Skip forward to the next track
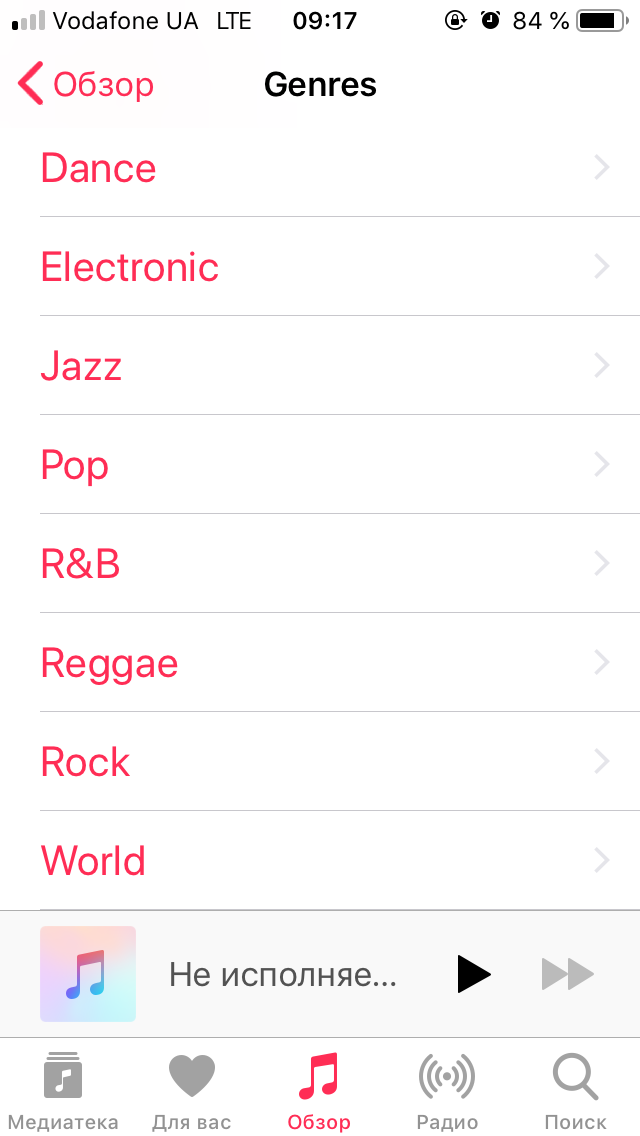The width and height of the screenshot is (640, 1136). pyautogui.click(x=567, y=974)
